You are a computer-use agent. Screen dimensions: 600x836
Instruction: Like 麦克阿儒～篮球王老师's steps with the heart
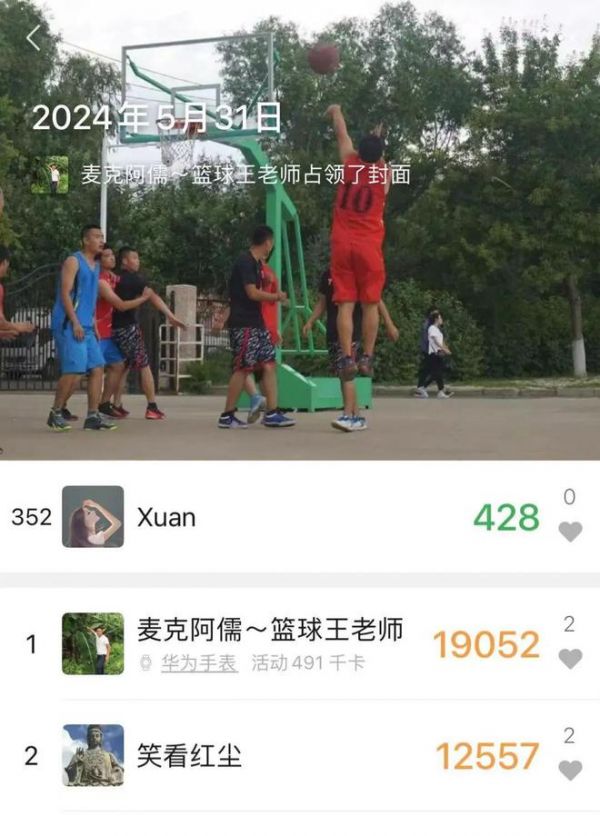coord(570,659)
